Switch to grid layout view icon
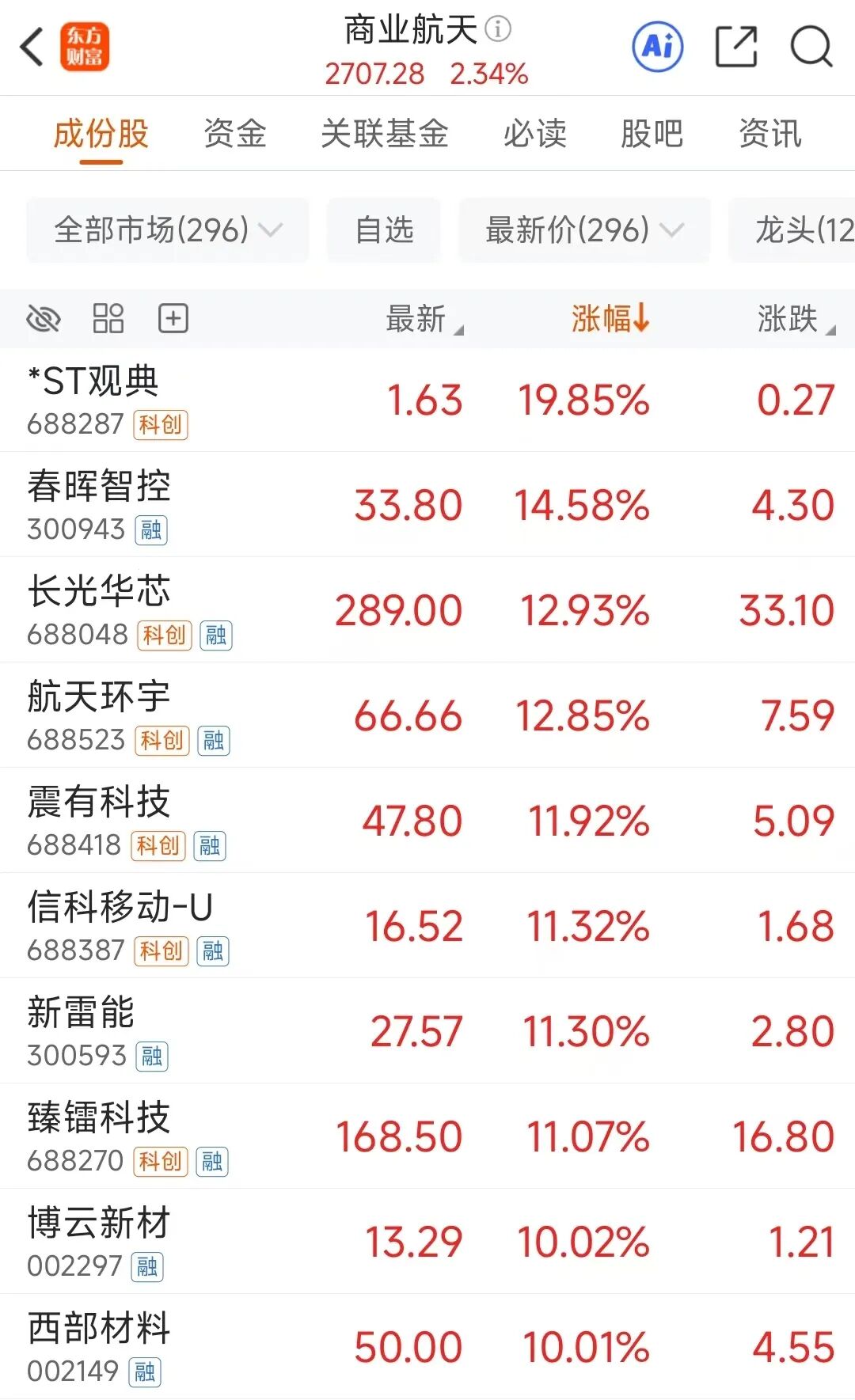Screen dimensions: 855x1400 pyautogui.click(x=108, y=319)
